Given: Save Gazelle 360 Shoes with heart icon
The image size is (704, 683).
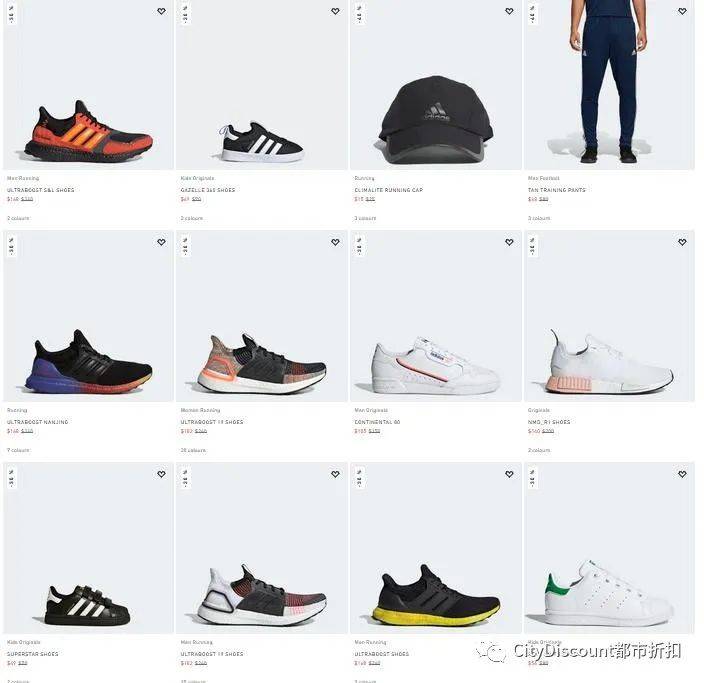Looking at the screenshot, I should (x=335, y=11).
